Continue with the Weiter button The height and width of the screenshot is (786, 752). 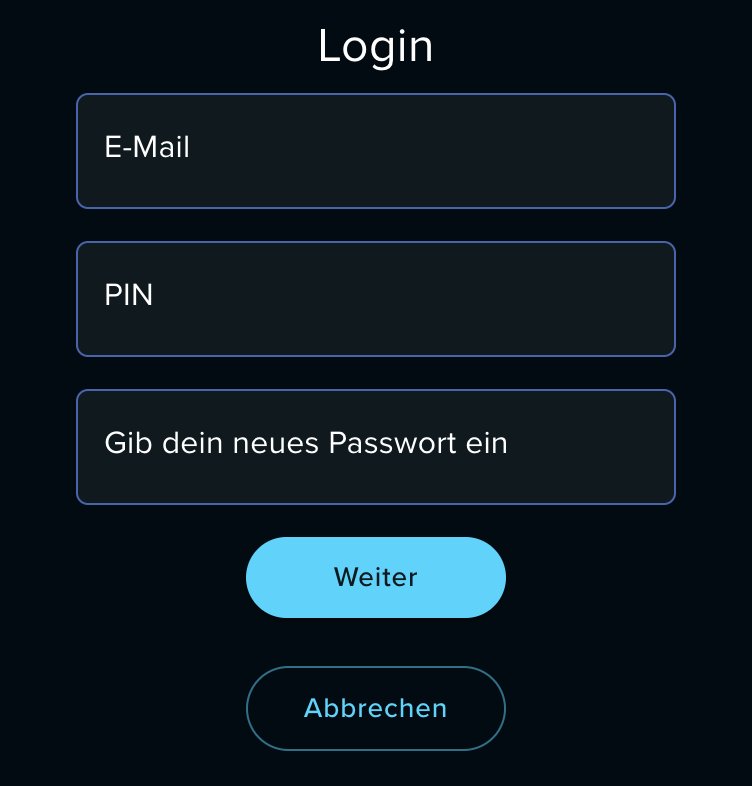(x=376, y=577)
